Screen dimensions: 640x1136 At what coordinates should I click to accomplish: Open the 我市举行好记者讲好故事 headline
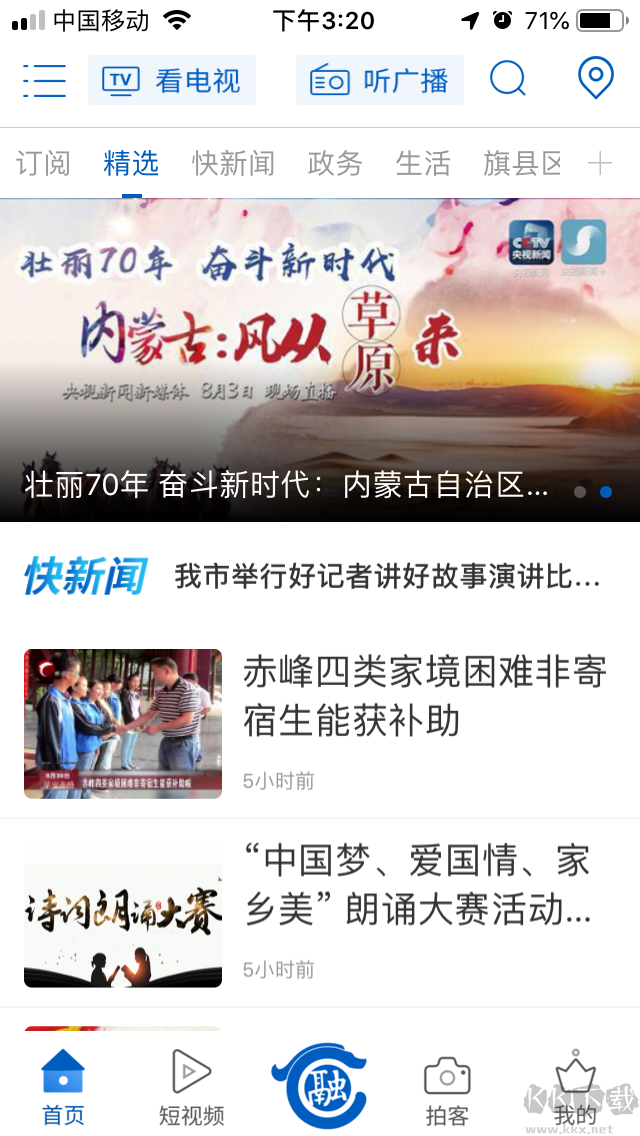click(388, 576)
